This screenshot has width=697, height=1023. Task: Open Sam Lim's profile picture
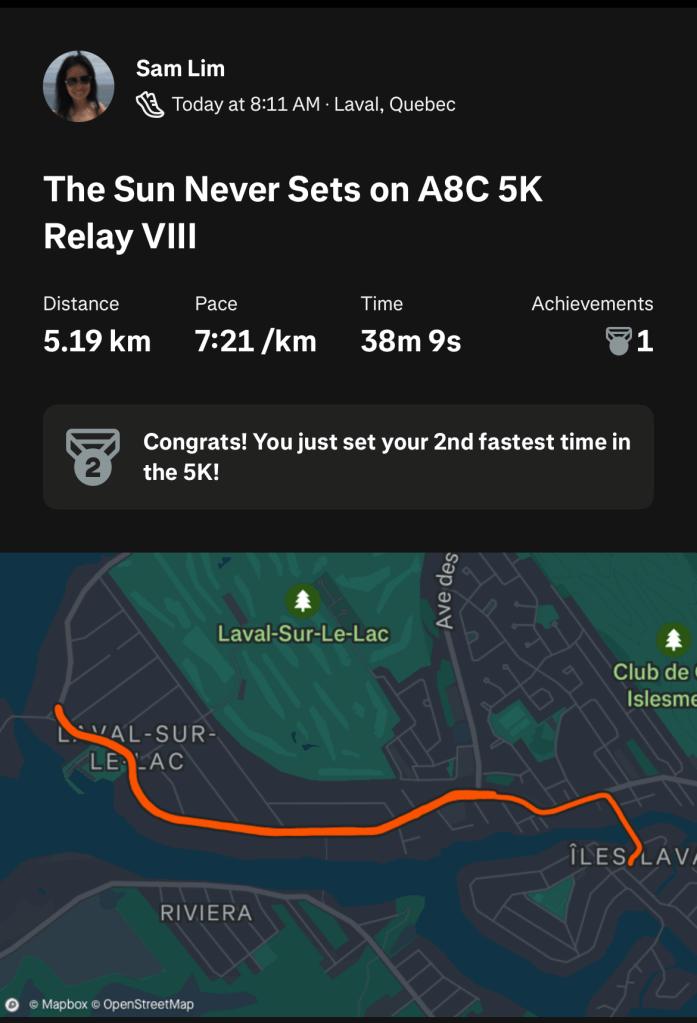(78, 87)
